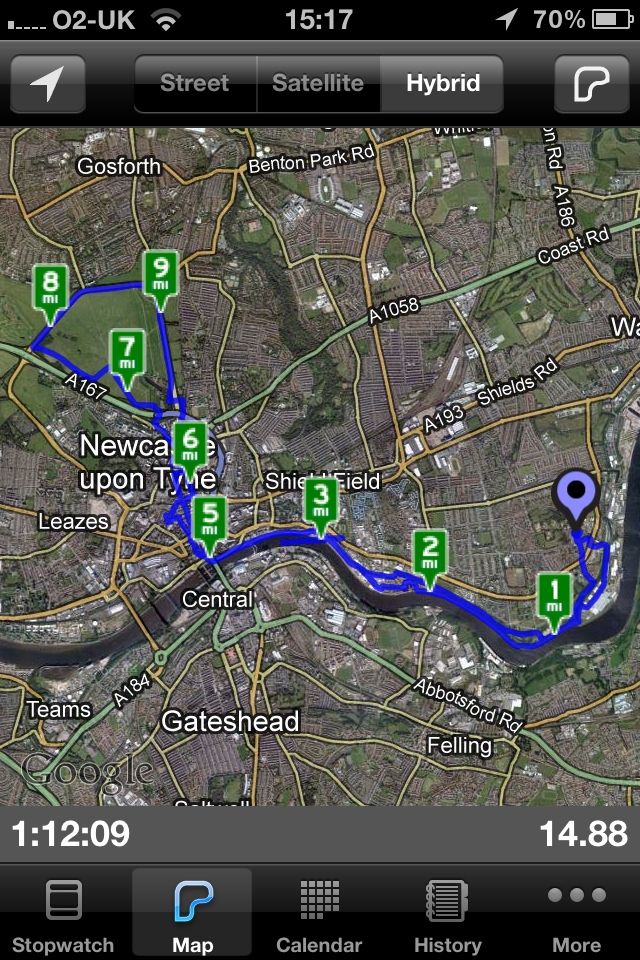Select the Hybrid map view
The image size is (640, 960).
tap(443, 83)
